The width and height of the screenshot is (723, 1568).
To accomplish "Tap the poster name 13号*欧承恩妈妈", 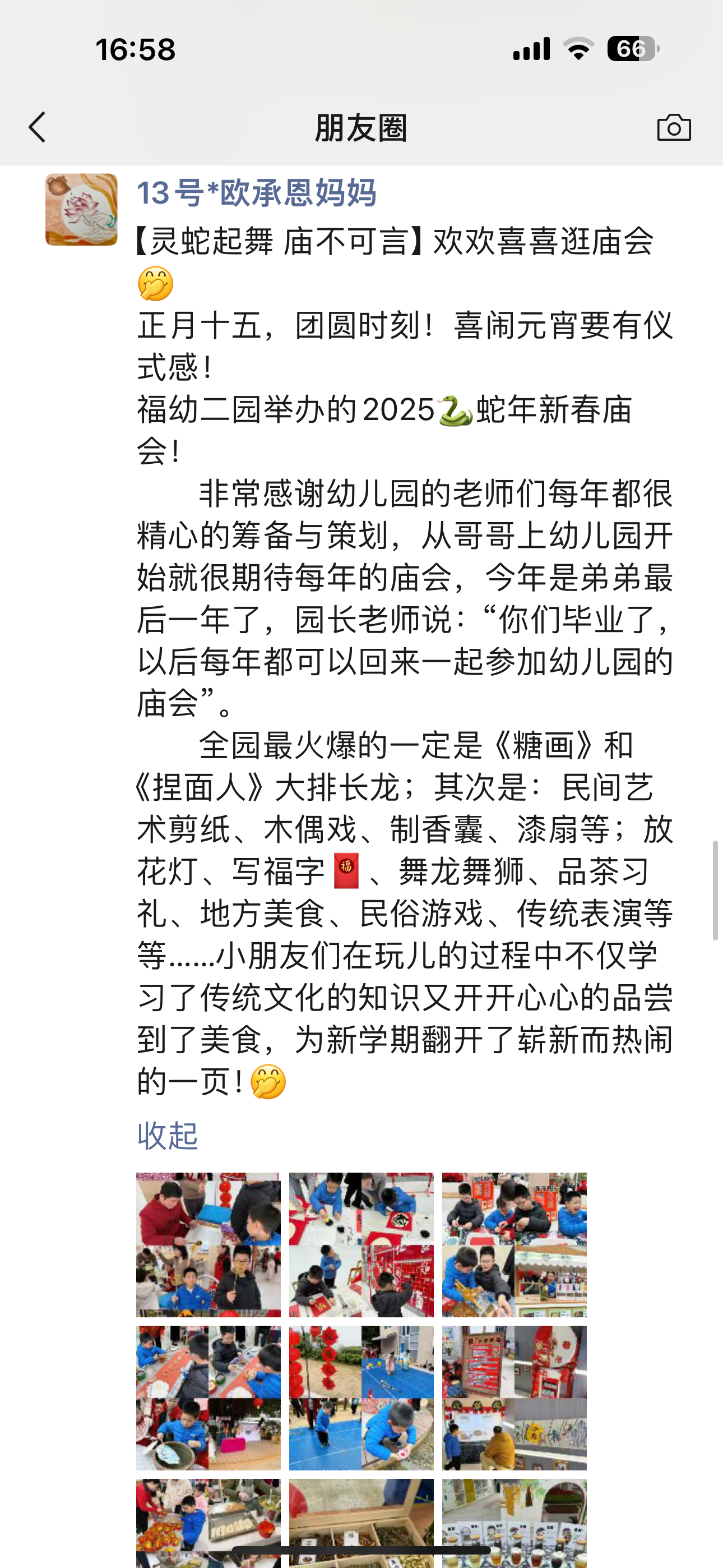I will pos(256,193).
